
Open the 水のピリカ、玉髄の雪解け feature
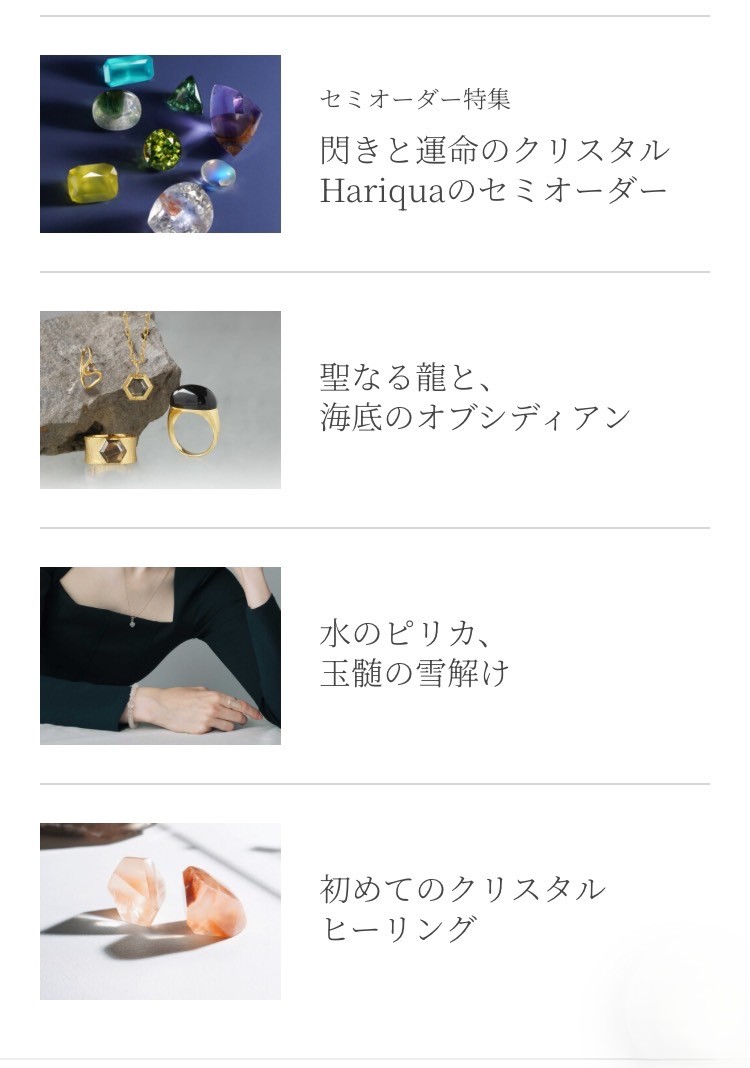[415, 653]
